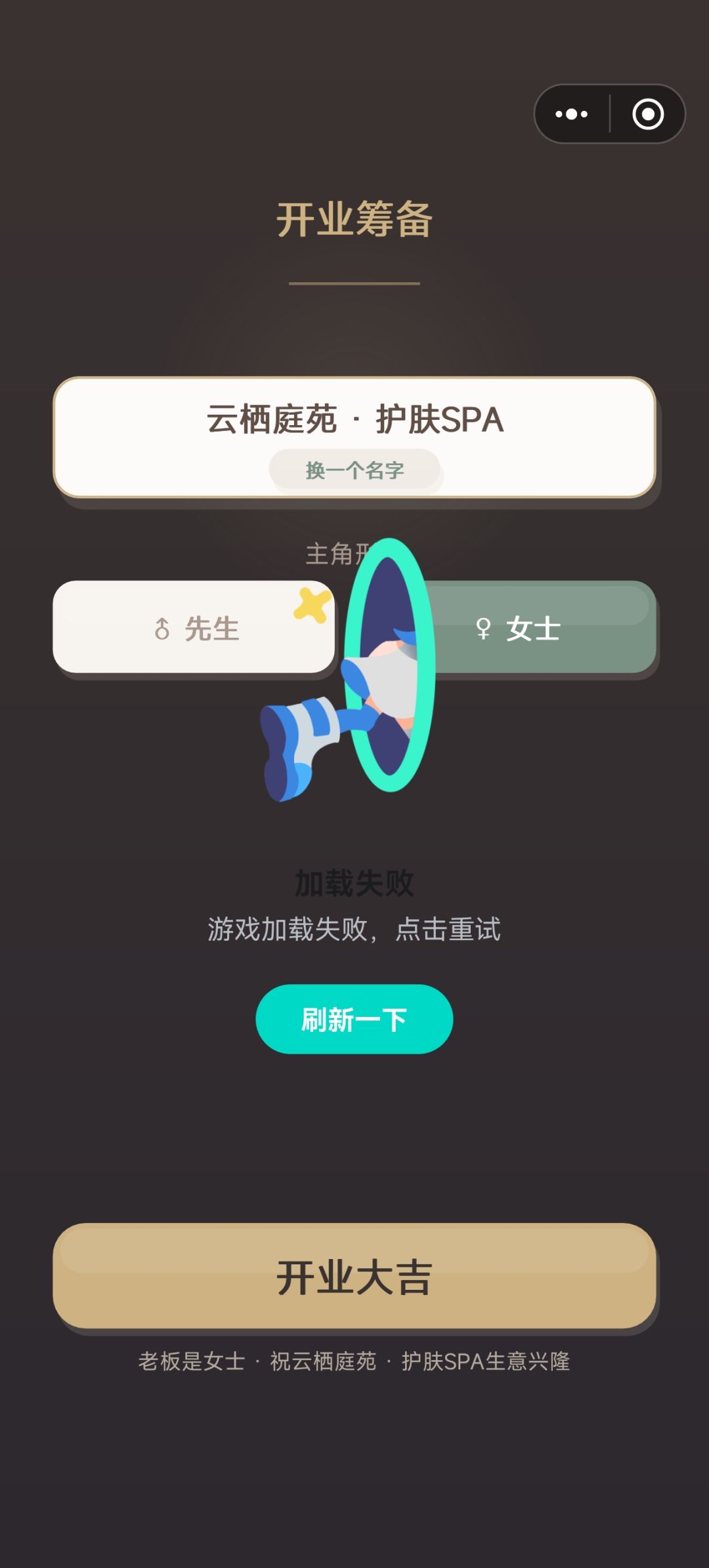The height and width of the screenshot is (1568, 709).
Task: Tap 换一个名字 to change the shop name
Action: click(354, 470)
